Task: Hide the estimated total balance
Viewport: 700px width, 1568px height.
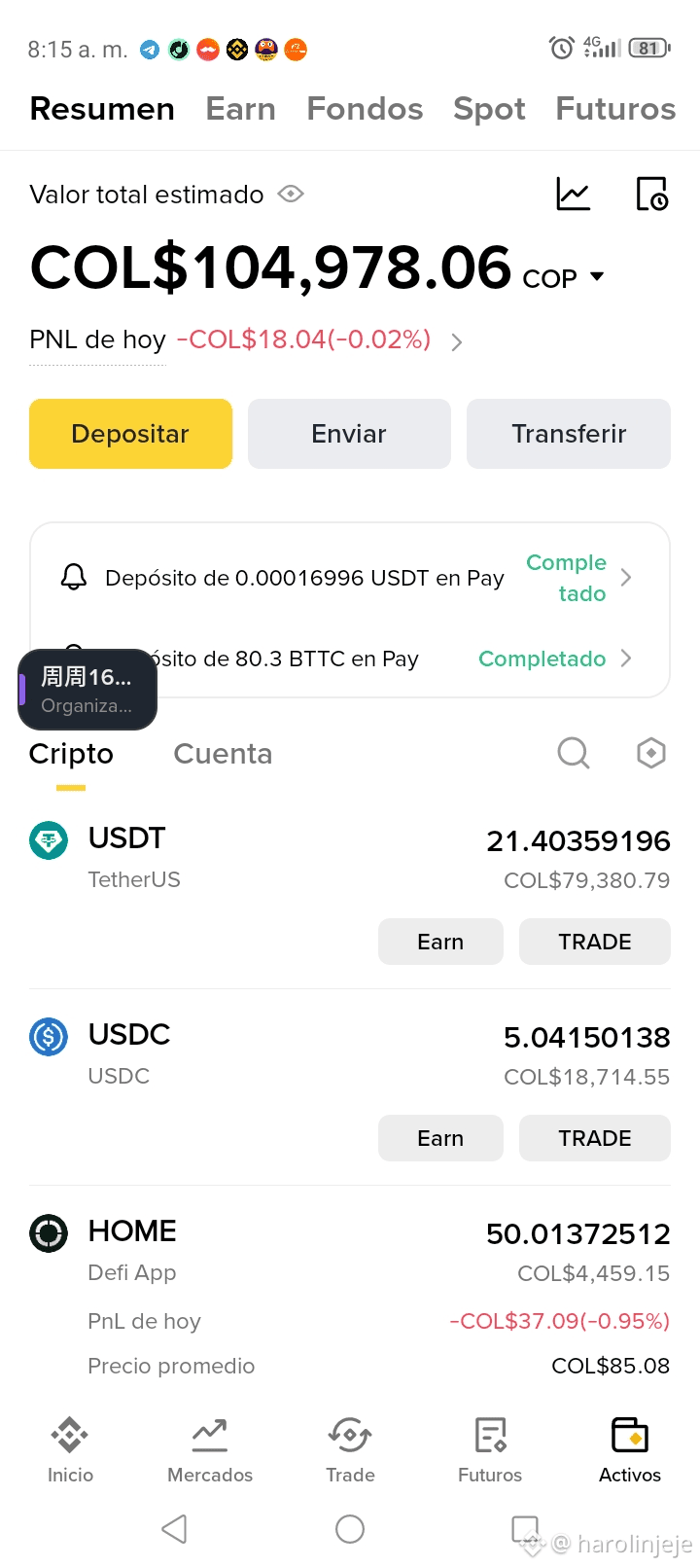Action: (291, 195)
